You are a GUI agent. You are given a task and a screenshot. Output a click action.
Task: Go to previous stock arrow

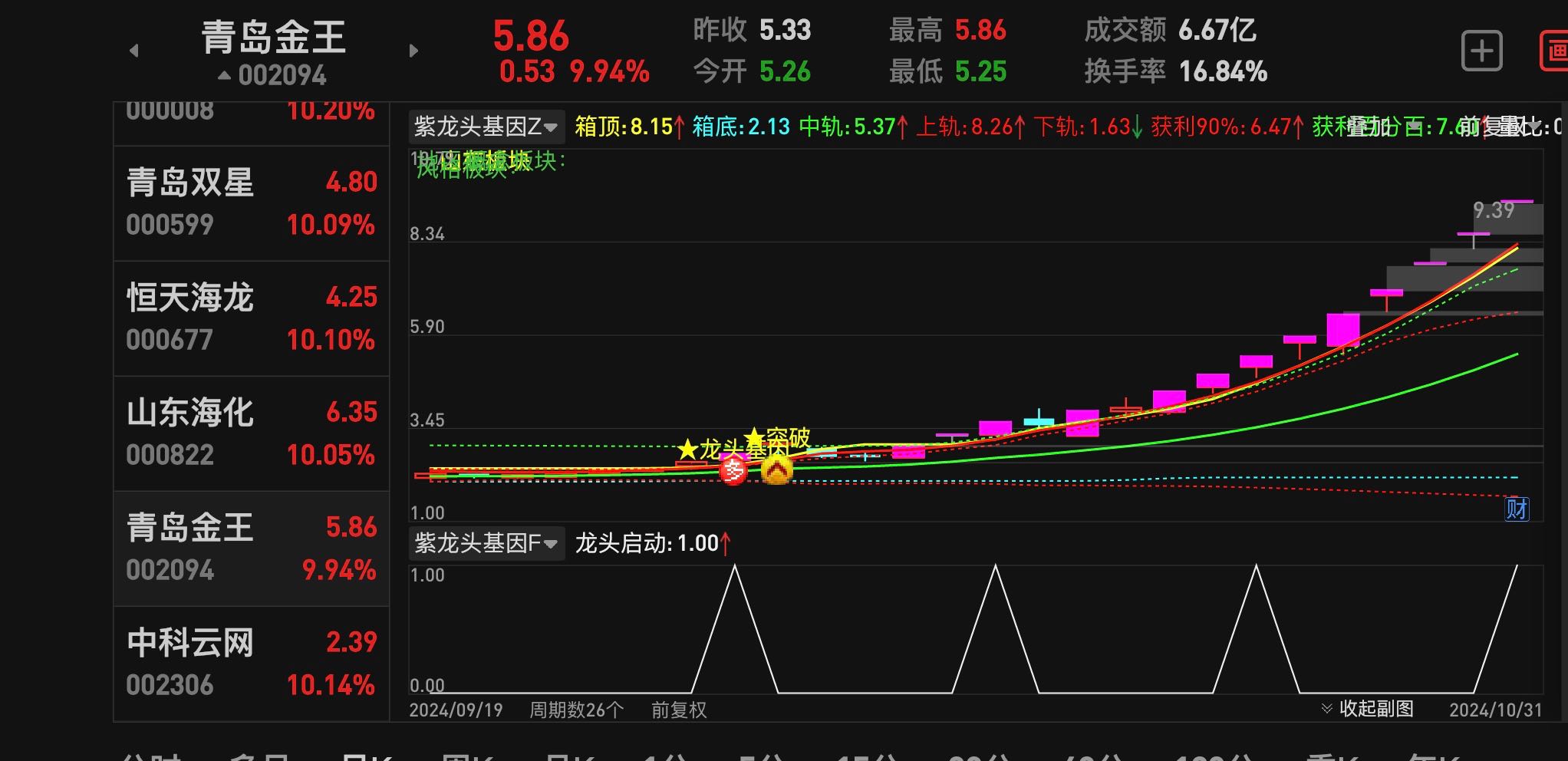click(134, 51)
